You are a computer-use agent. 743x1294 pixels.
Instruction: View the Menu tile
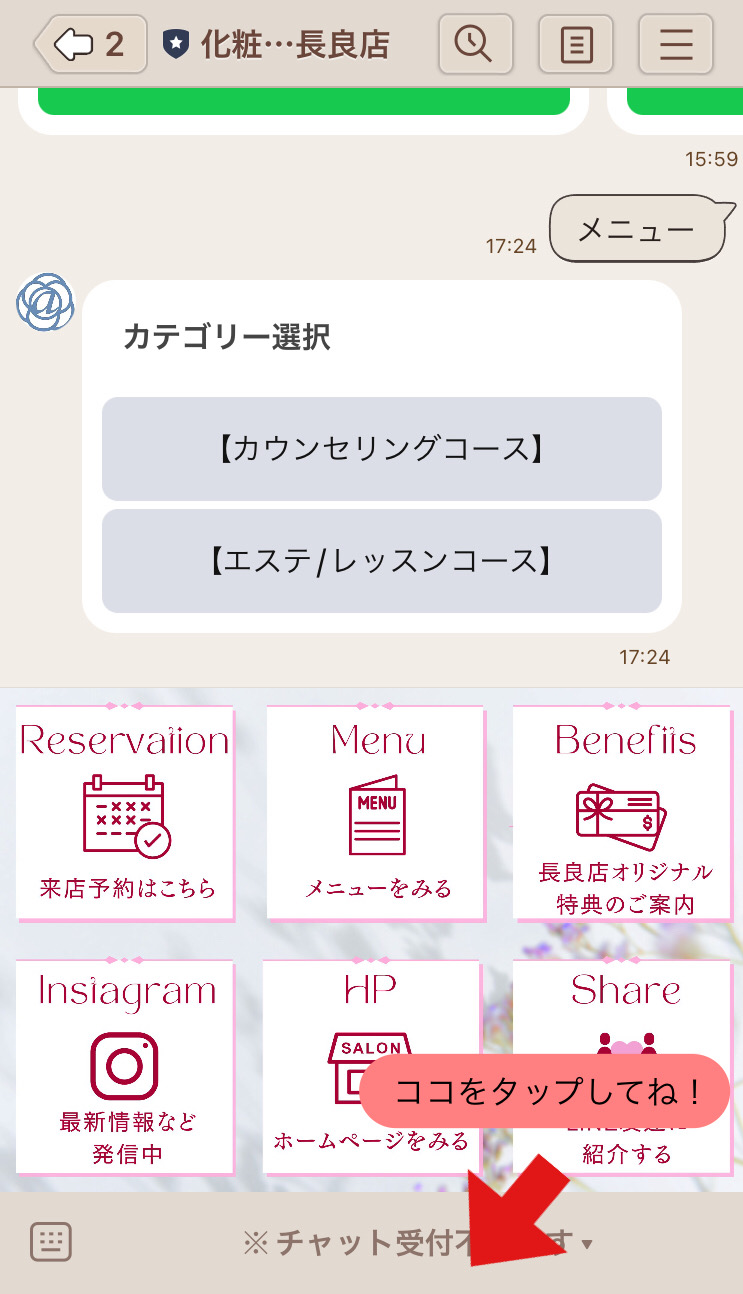[x=376, y=812]
